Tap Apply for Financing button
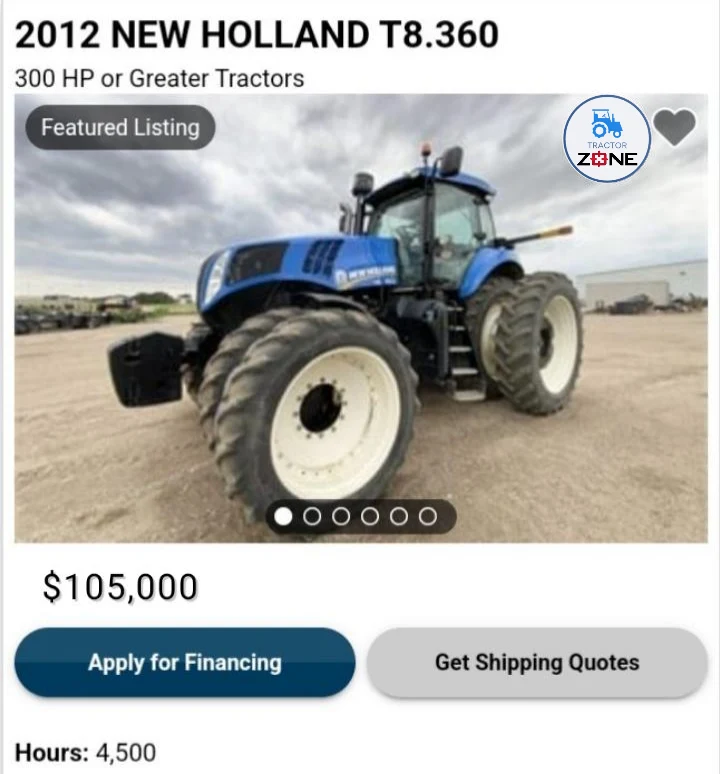This screenshot has height=774, width=720. pos(185,662)
